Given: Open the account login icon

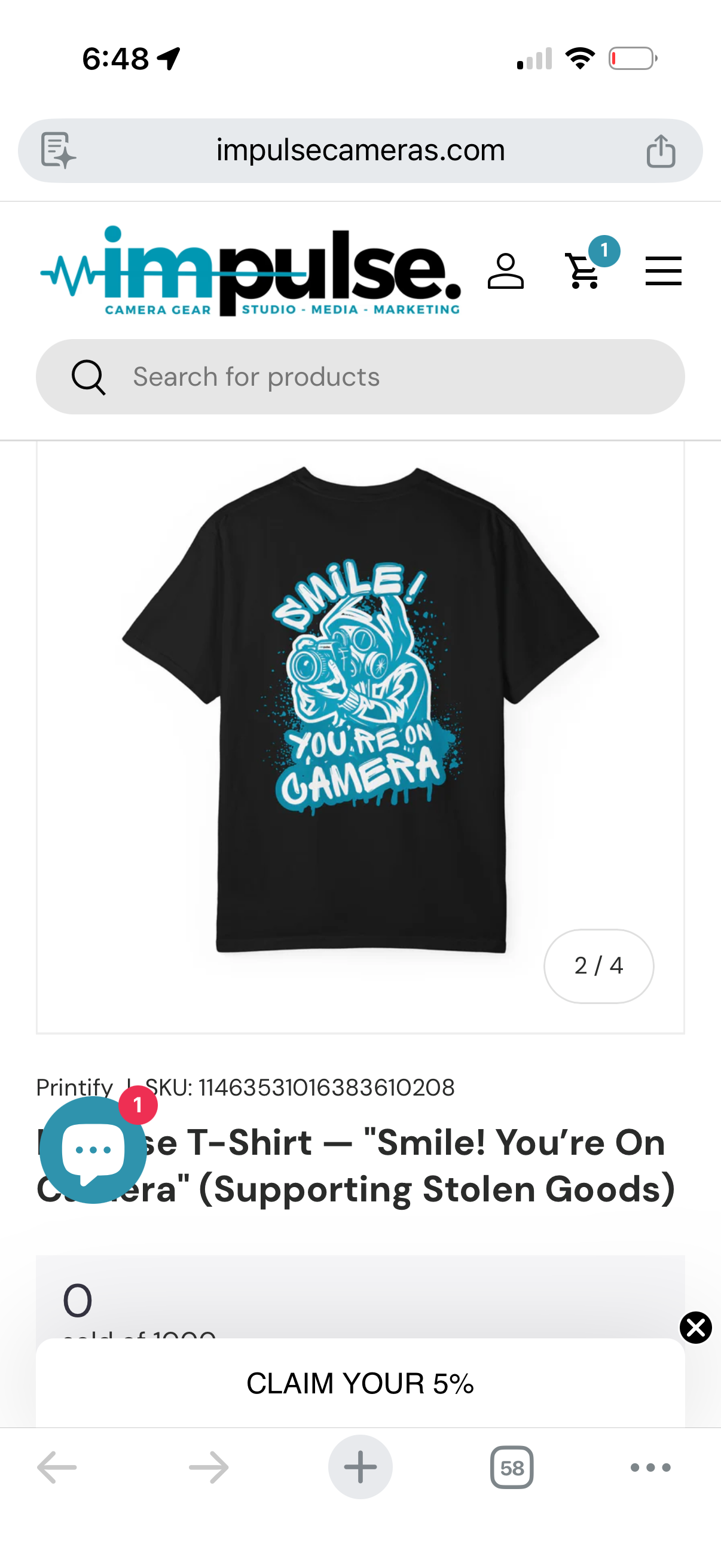Looking at the screenshot, I should click(x=505, y=271).
